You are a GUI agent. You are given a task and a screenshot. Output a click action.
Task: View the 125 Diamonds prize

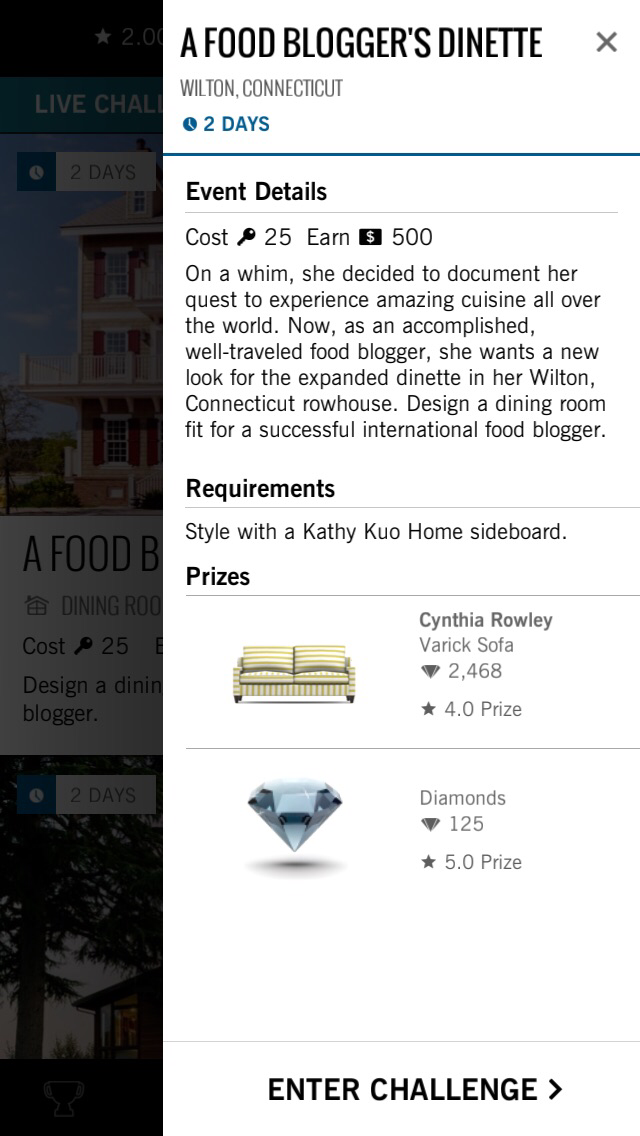(x=296, y=825)
